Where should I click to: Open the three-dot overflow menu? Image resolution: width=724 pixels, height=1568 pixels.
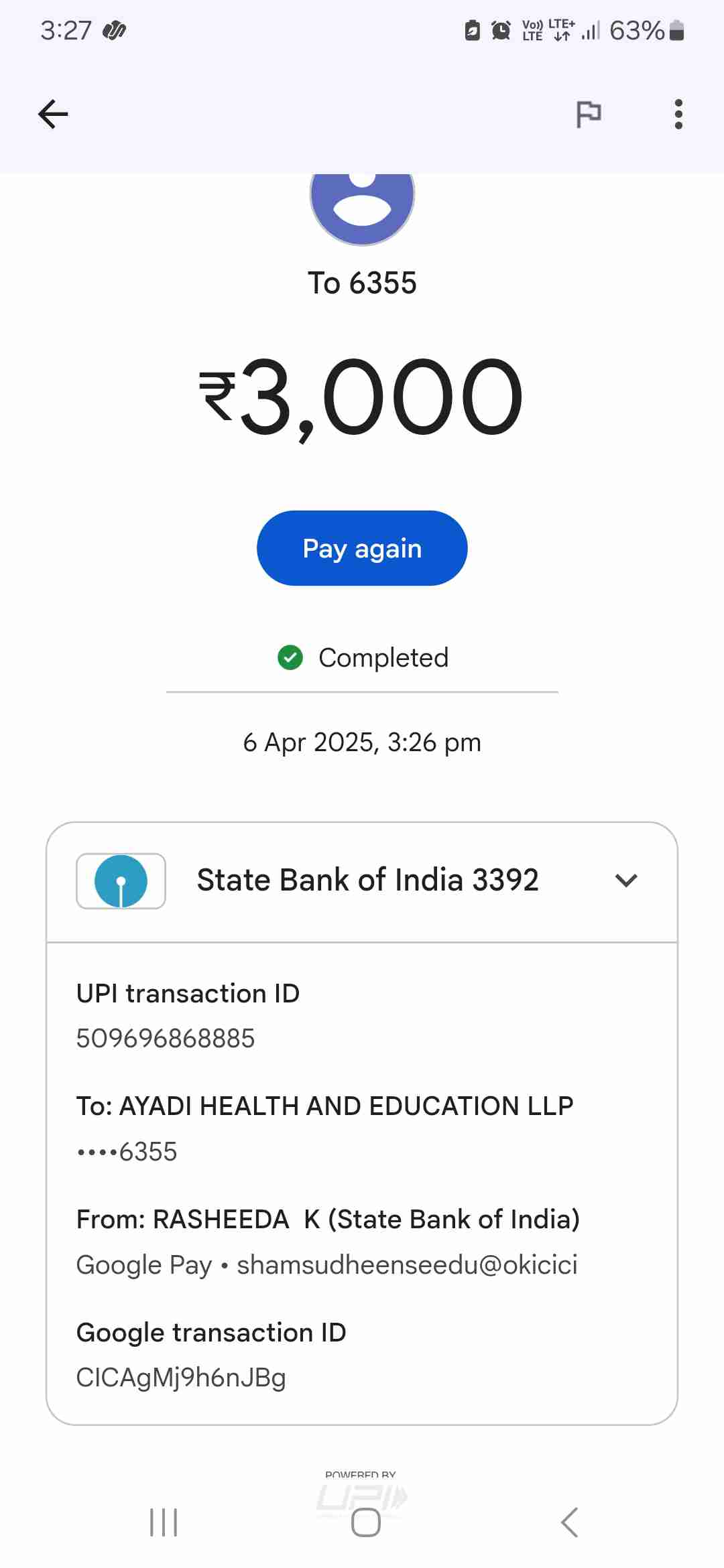(x=678, y=114)
